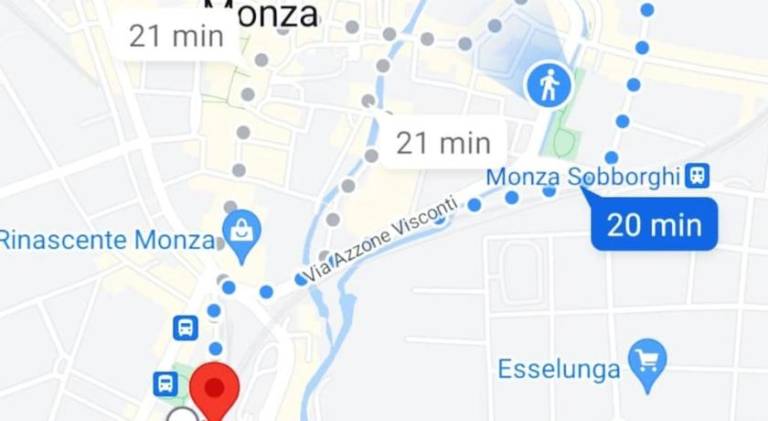Viewport: 768px width, 421px height.
Task: Select the highlighted 20 min walking route
Action: click(x=654, y=225)
